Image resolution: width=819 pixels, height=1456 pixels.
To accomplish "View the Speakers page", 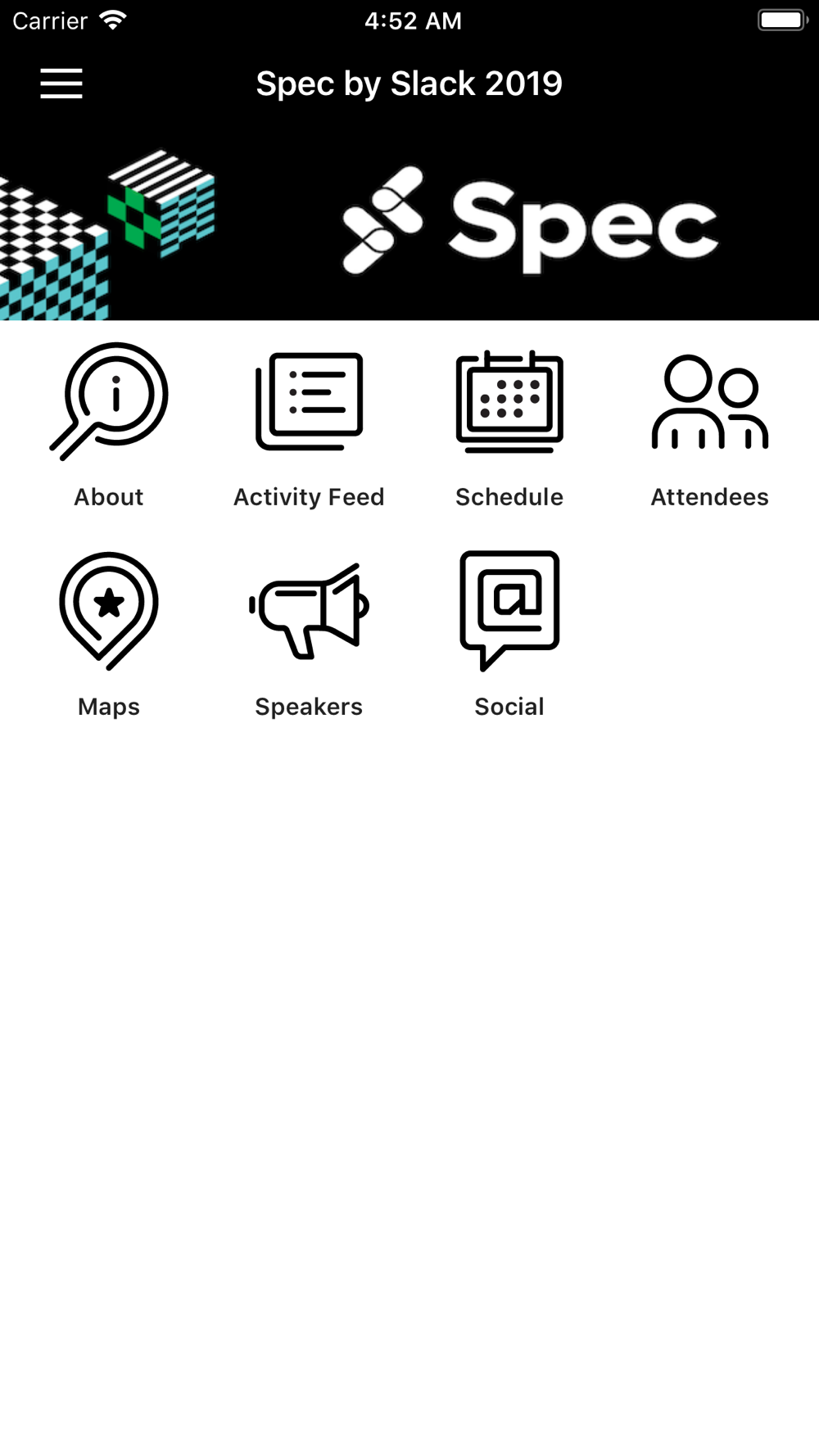I will (x=309, y=635).
